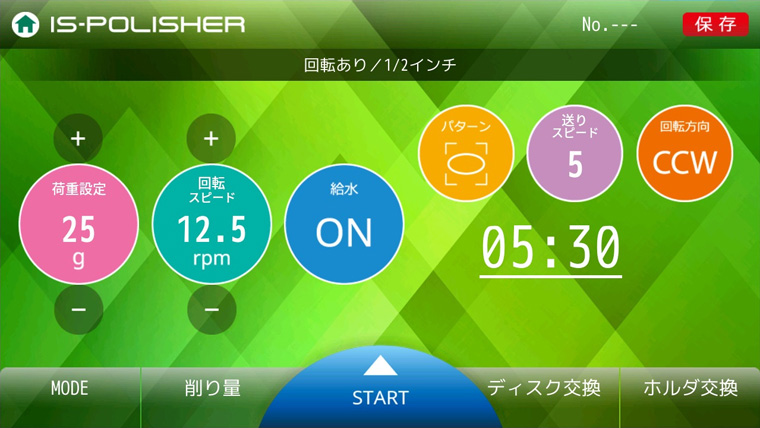This screenshot has height=428, width=760.
Task: Switch the 回転方向 CCW rotation direction
Action: pyautogui.click(x=685, y=154)
